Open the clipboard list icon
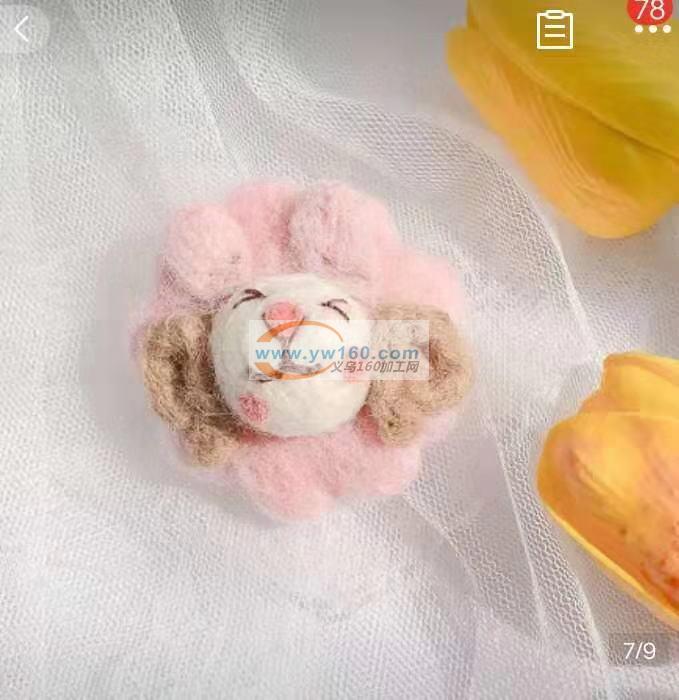This screenshot has height=700, width=679. (554, 30)
